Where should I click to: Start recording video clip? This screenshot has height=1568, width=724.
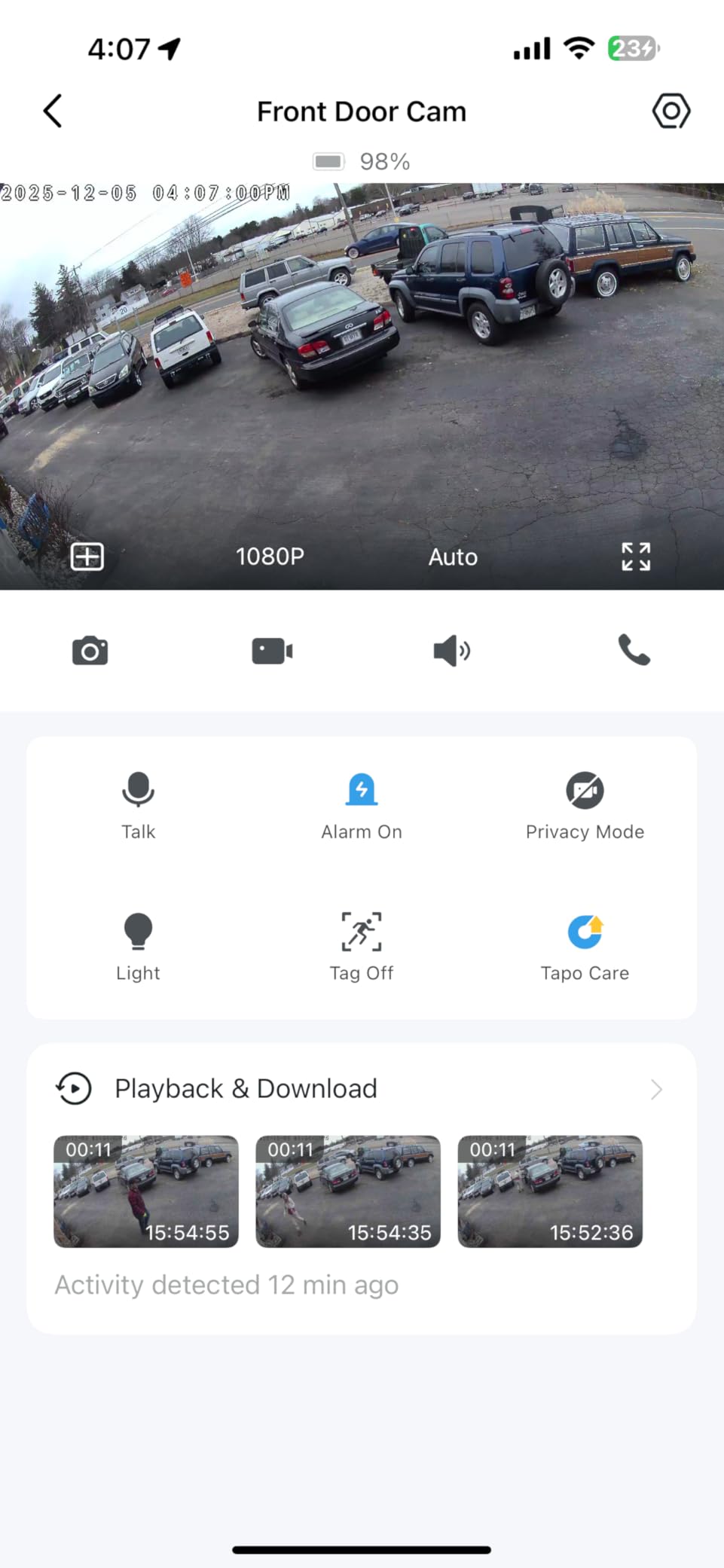(x=272, y=651)
